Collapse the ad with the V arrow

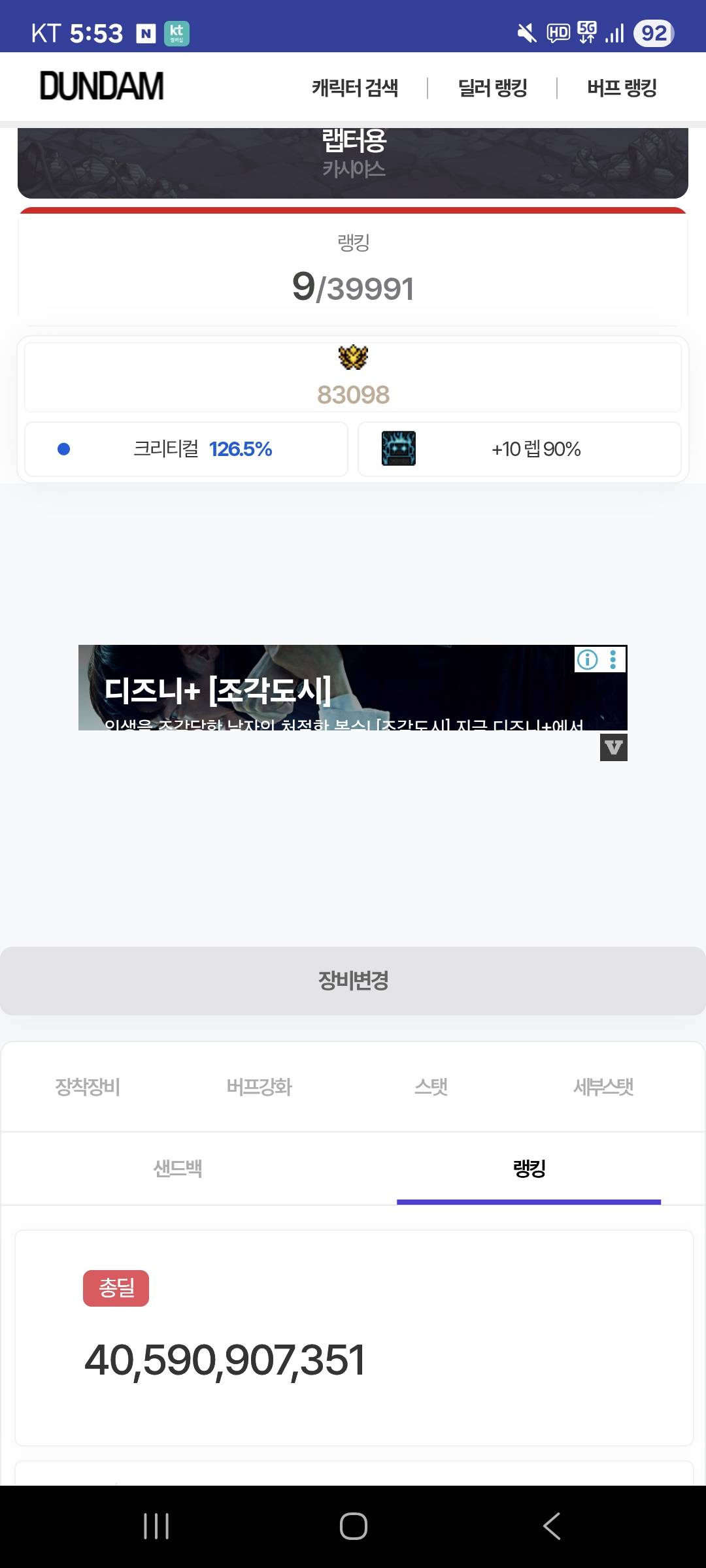[x=613, y=747]
